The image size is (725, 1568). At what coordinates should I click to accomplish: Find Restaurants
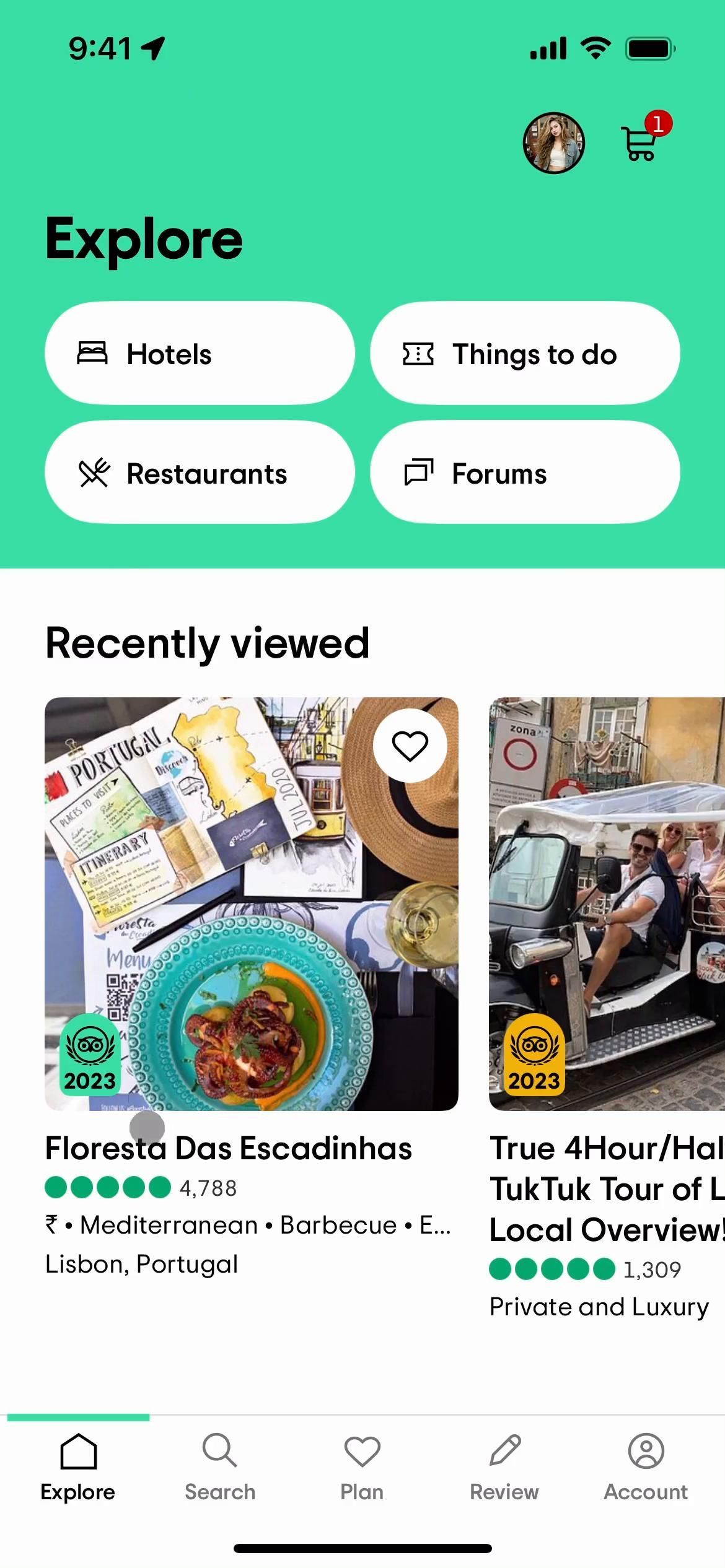point(200,473)
